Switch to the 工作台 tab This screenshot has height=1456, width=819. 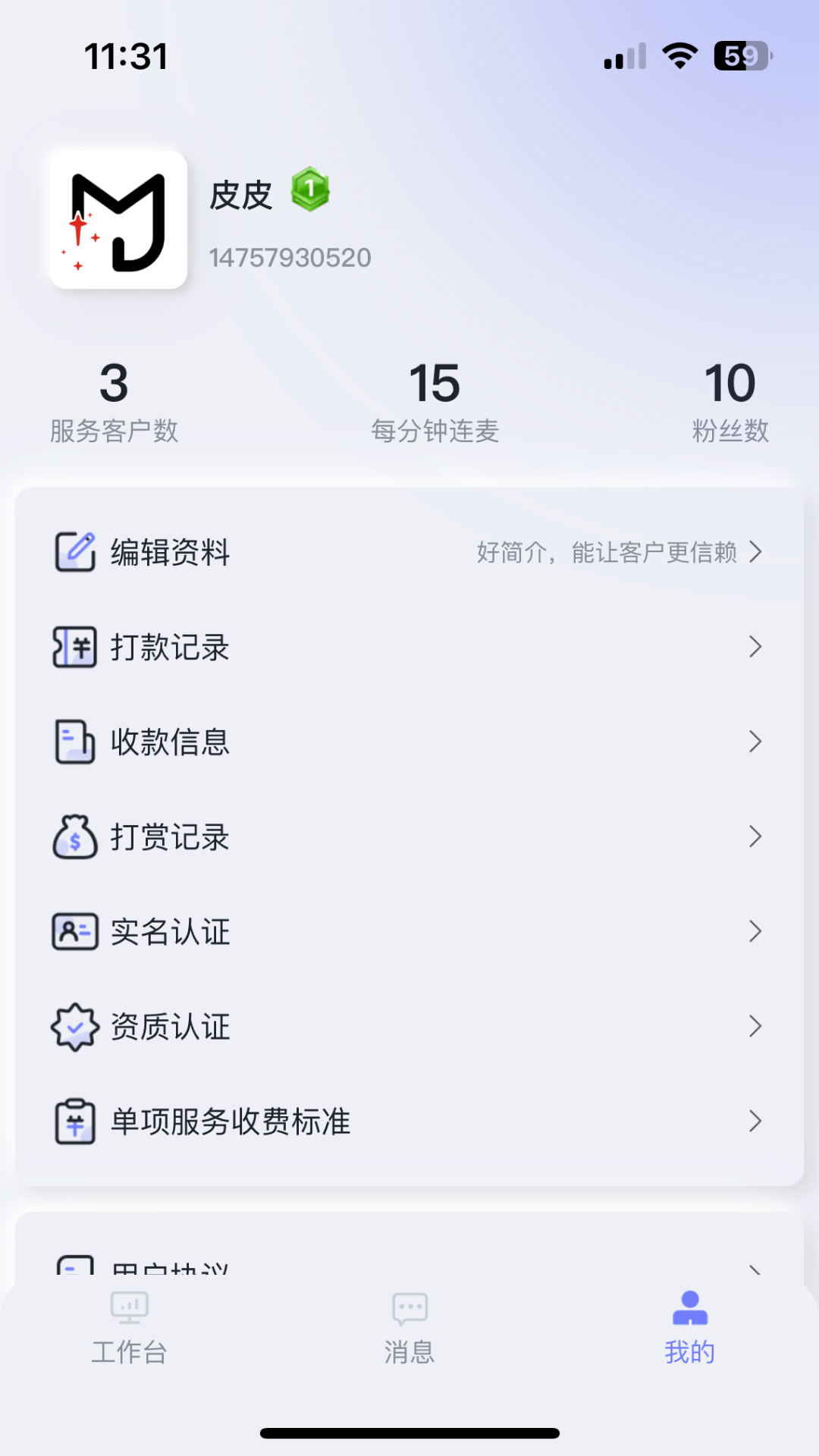click(129, 1329)
